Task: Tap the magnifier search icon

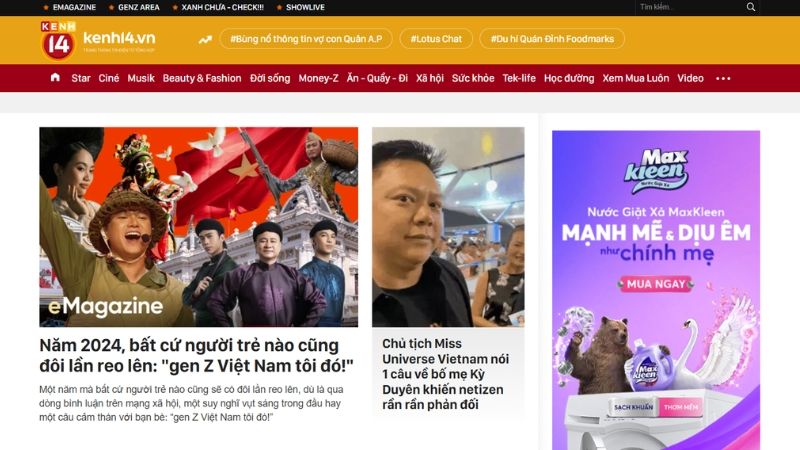Action: (751, 7)
